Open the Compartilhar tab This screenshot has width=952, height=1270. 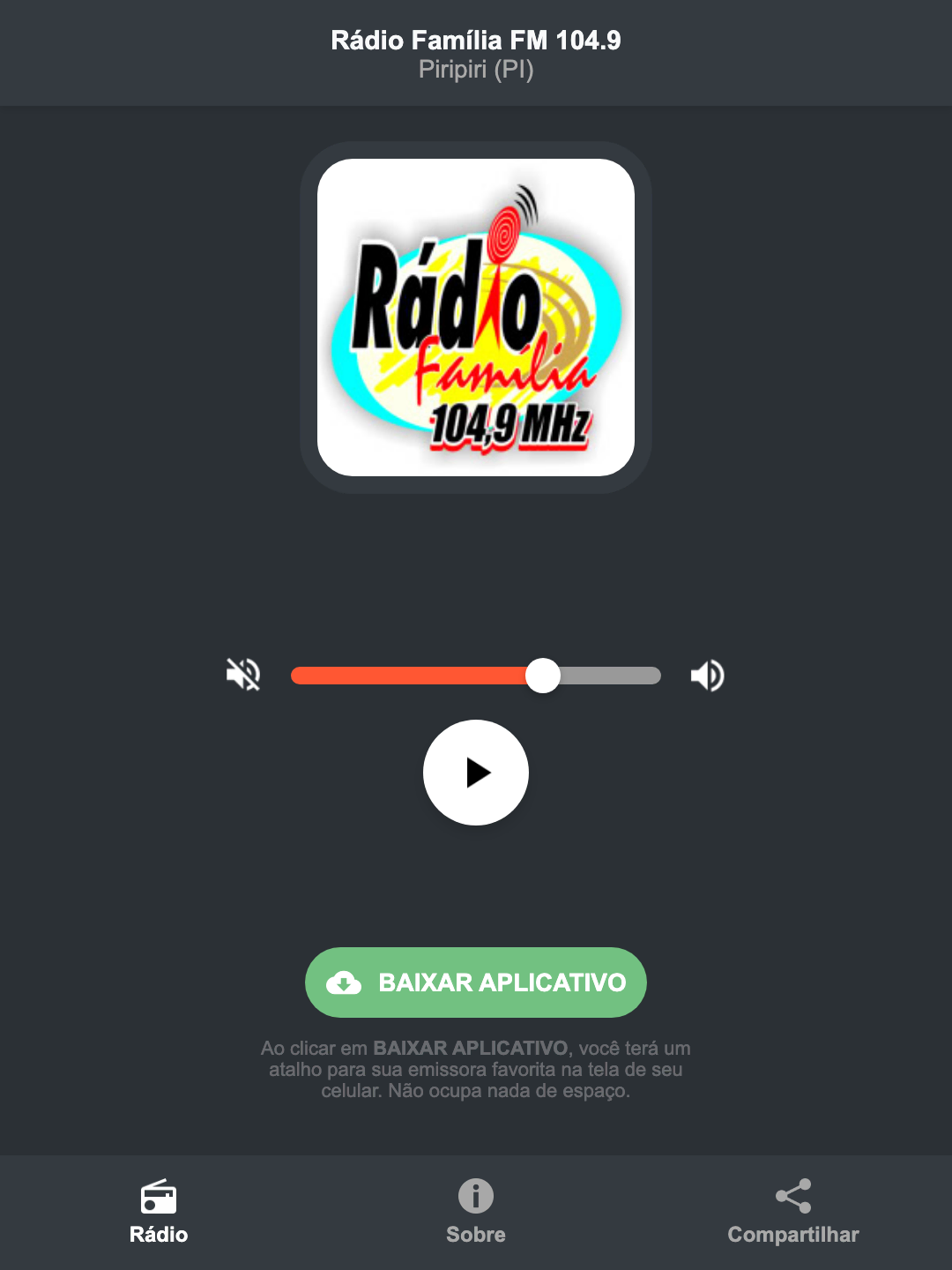tap(792, 1213)
